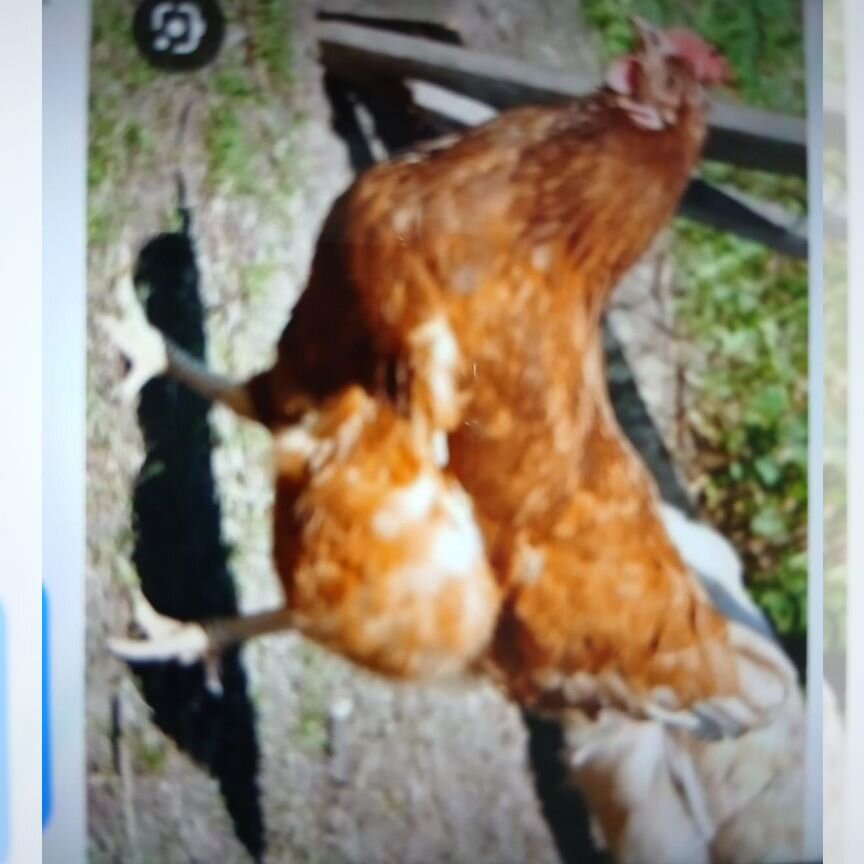This screenshot has height=864, width=864.
Task: Search this image with Google Lens
Action: [178, 29]
